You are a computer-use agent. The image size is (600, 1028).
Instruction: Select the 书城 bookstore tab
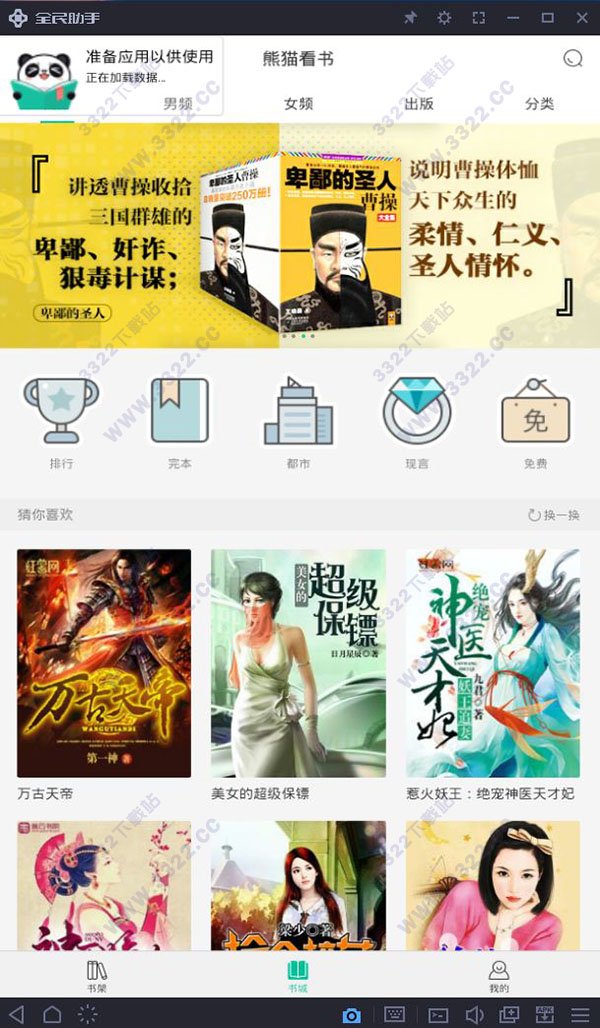click(297, 975)
